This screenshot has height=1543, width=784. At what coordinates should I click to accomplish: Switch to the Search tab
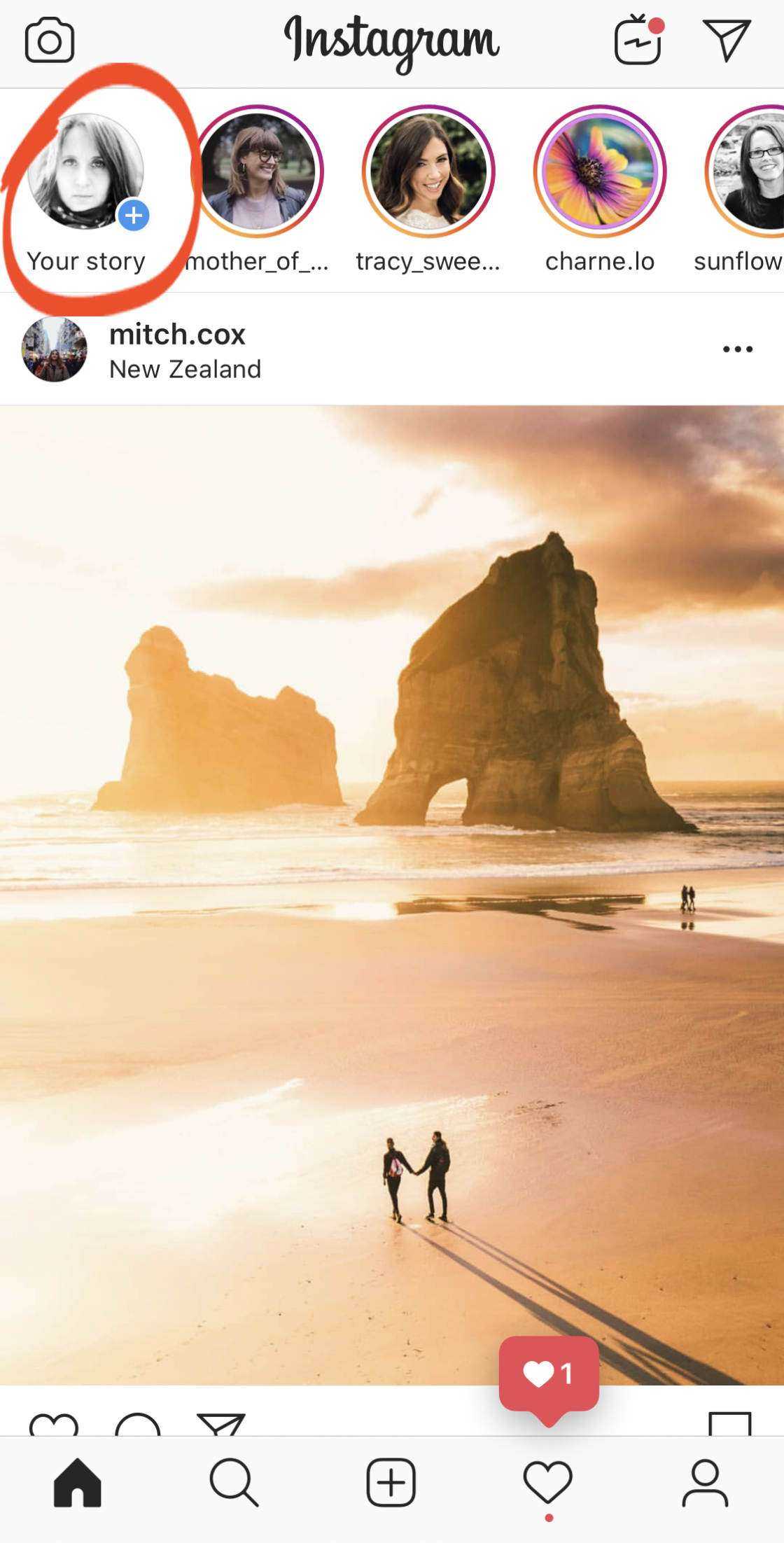(234, 1482)
